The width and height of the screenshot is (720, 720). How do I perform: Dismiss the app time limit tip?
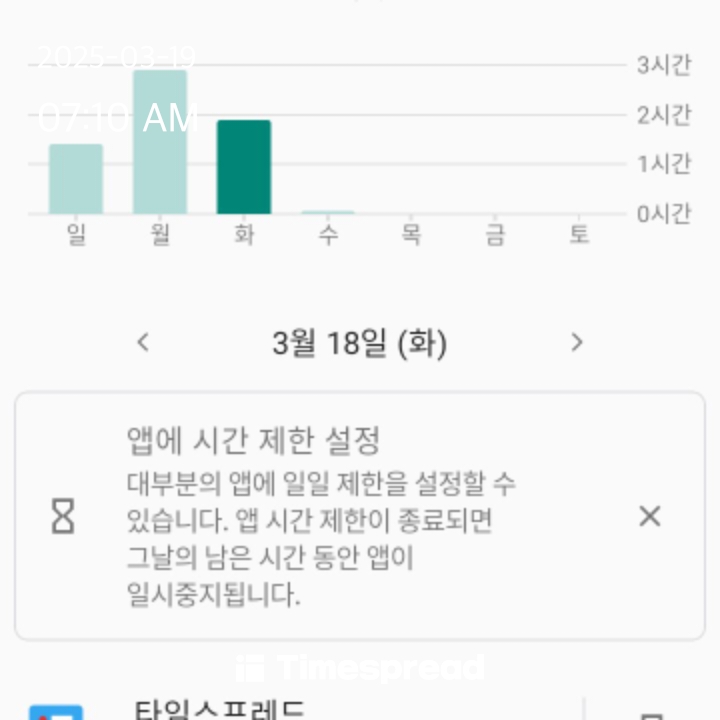point(649,516)
